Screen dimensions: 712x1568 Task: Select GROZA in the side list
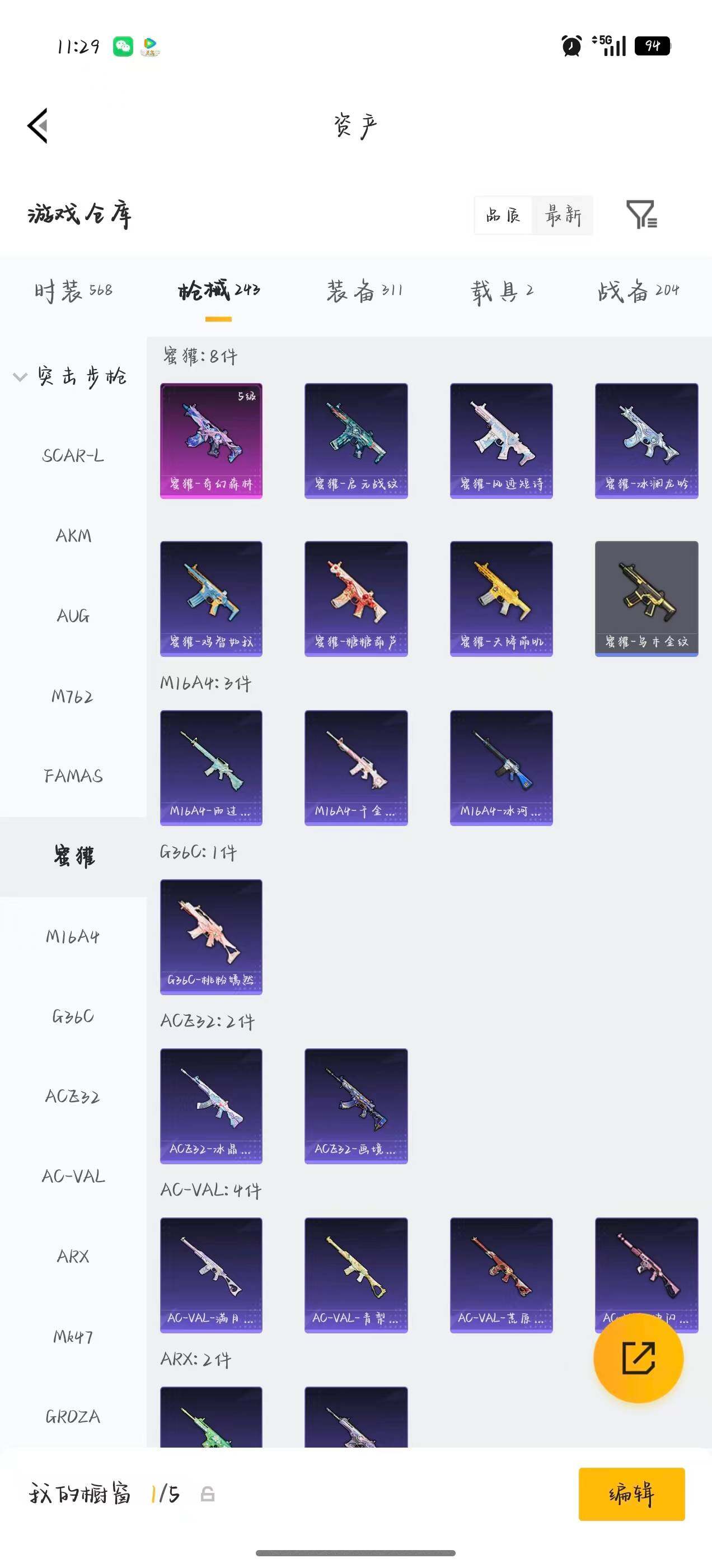73,1417
